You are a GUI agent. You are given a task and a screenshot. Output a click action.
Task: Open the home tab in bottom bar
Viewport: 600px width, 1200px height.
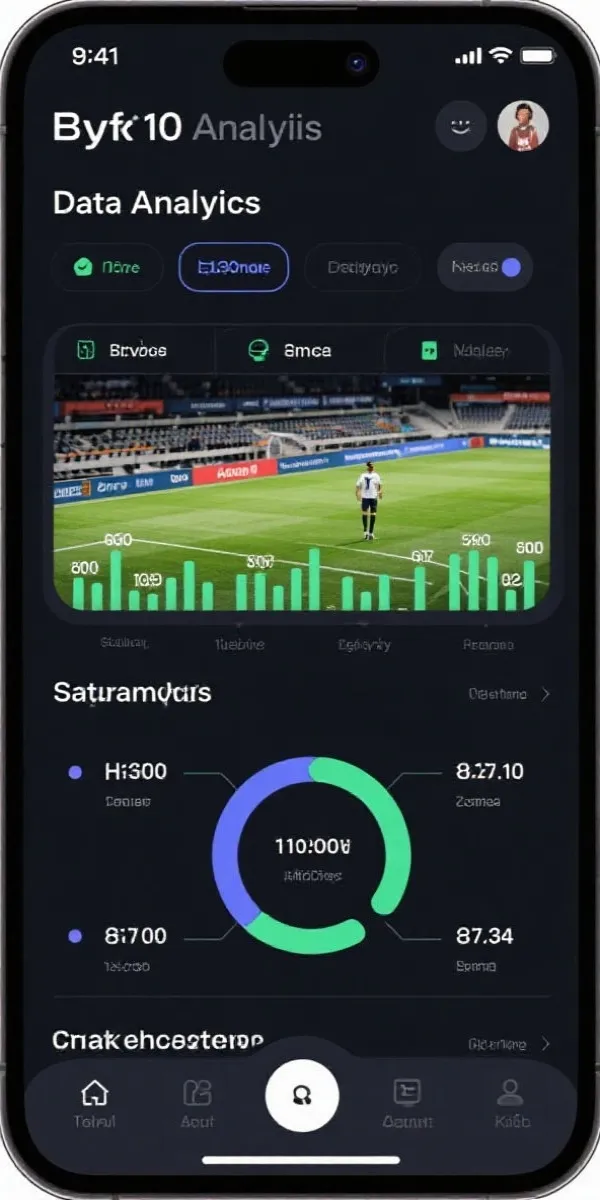95,1102
